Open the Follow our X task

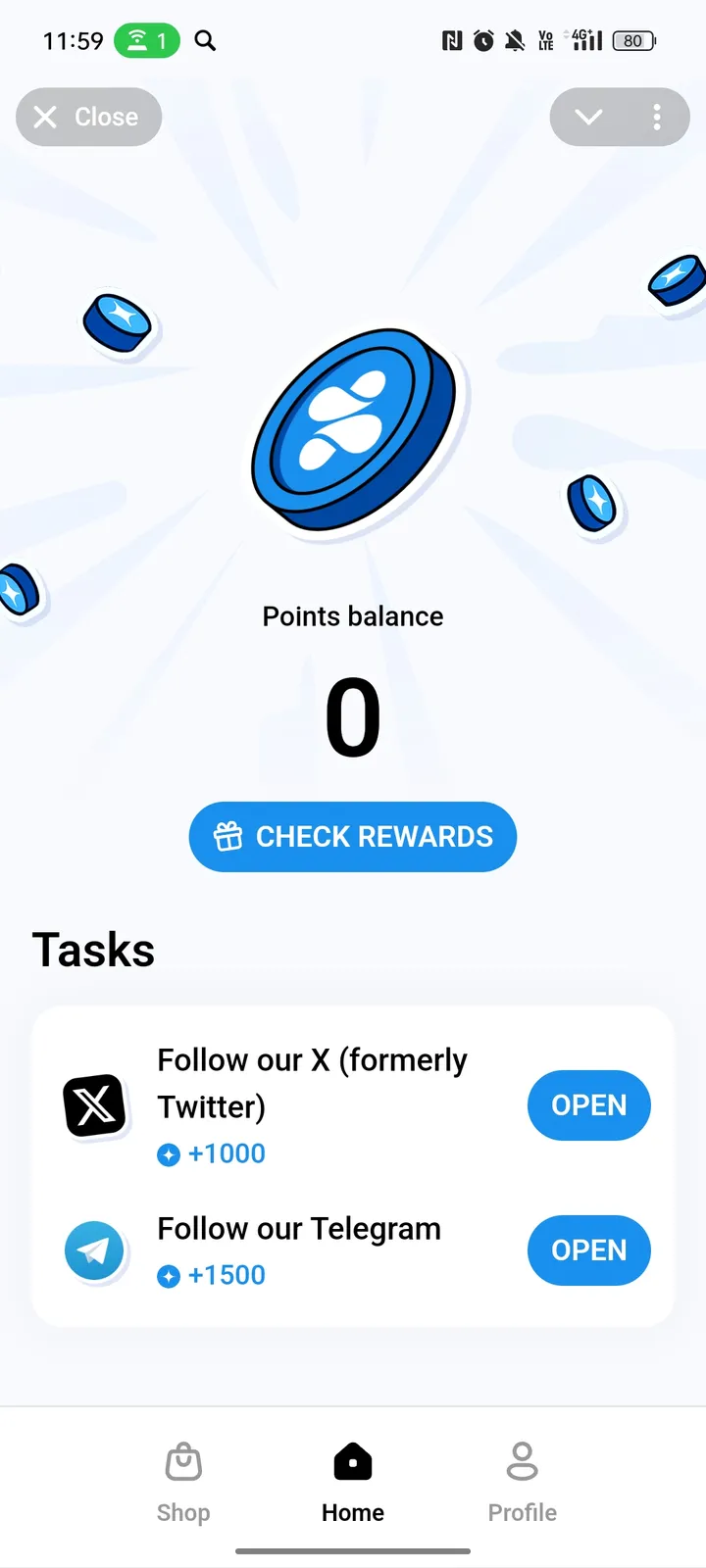588,1105
